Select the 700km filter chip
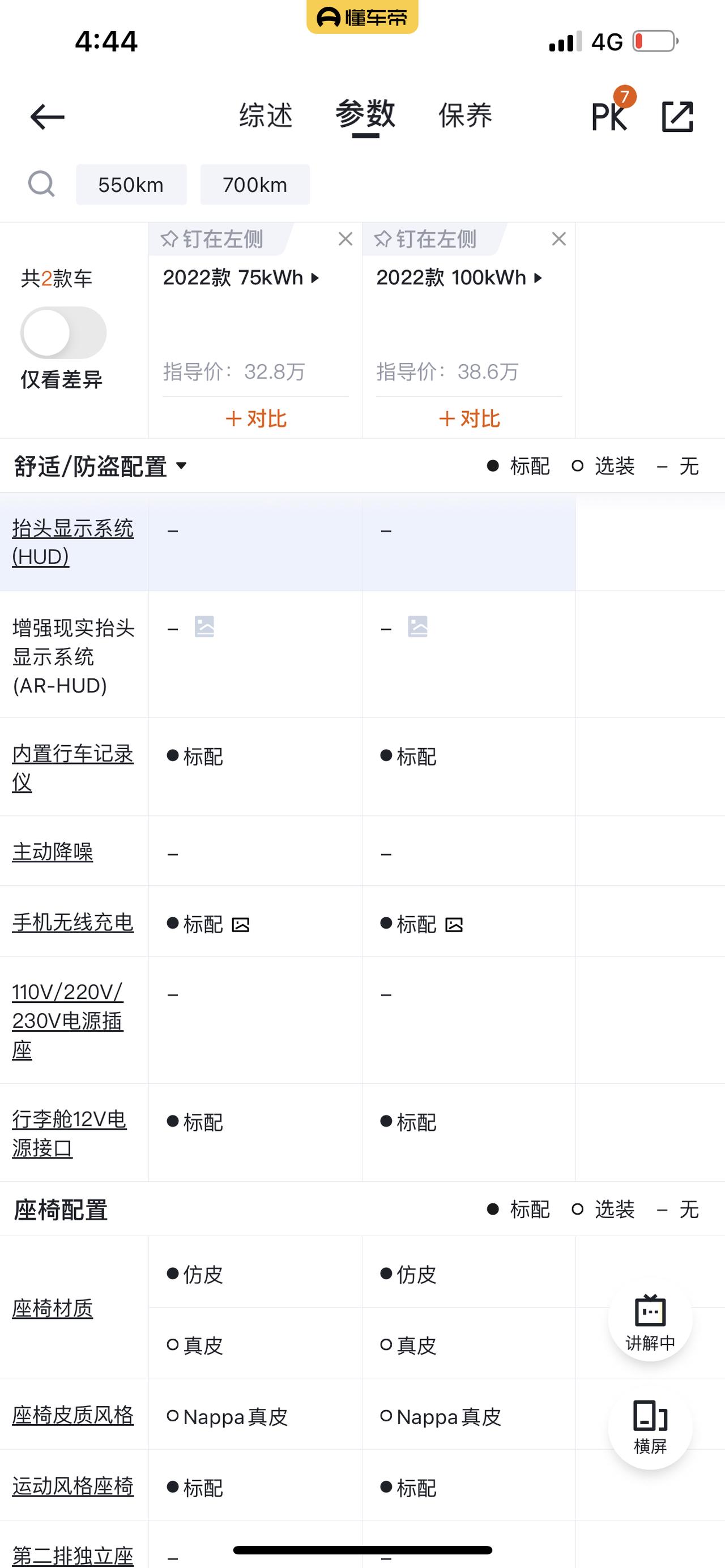The image size is (725, 1568). point(255,185)
